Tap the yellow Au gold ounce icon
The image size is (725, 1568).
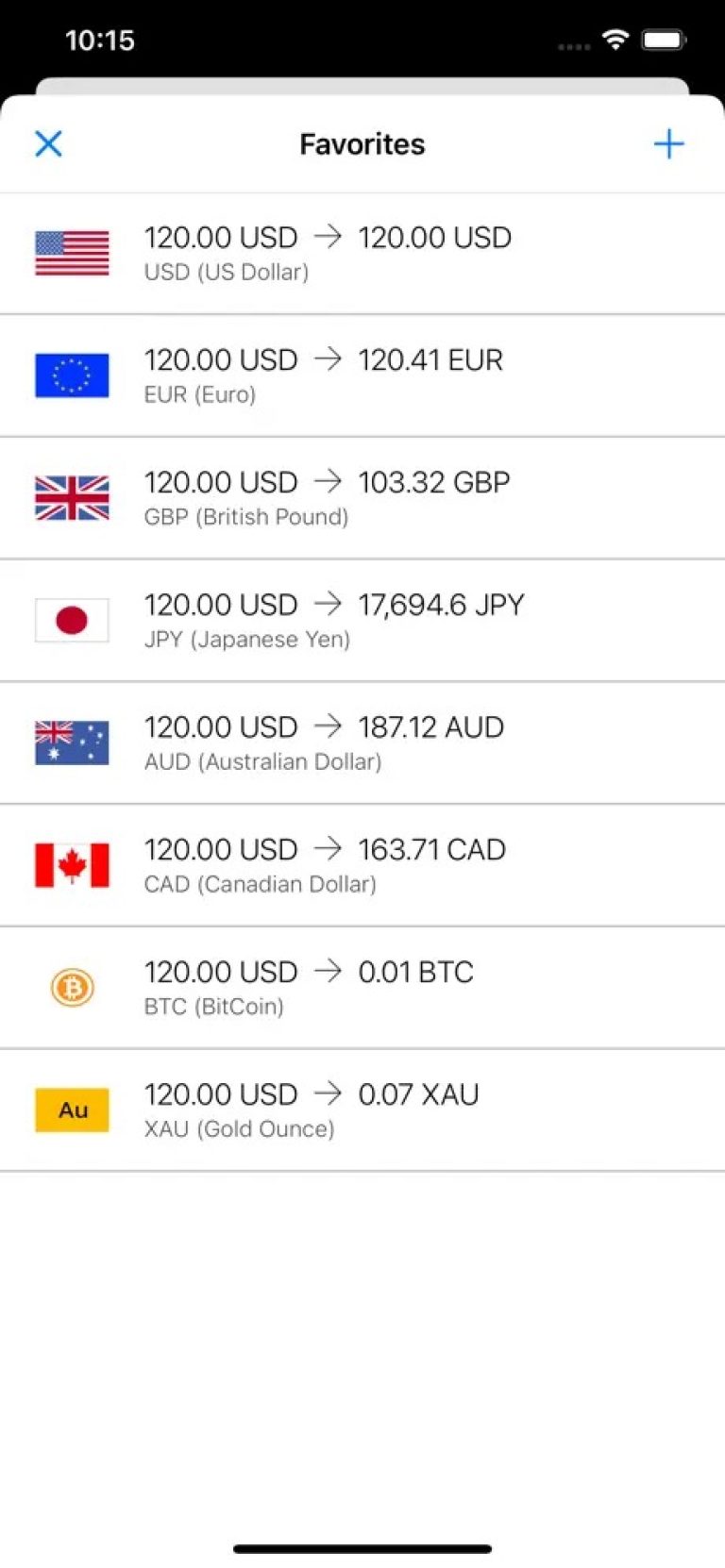[72, 1109]
